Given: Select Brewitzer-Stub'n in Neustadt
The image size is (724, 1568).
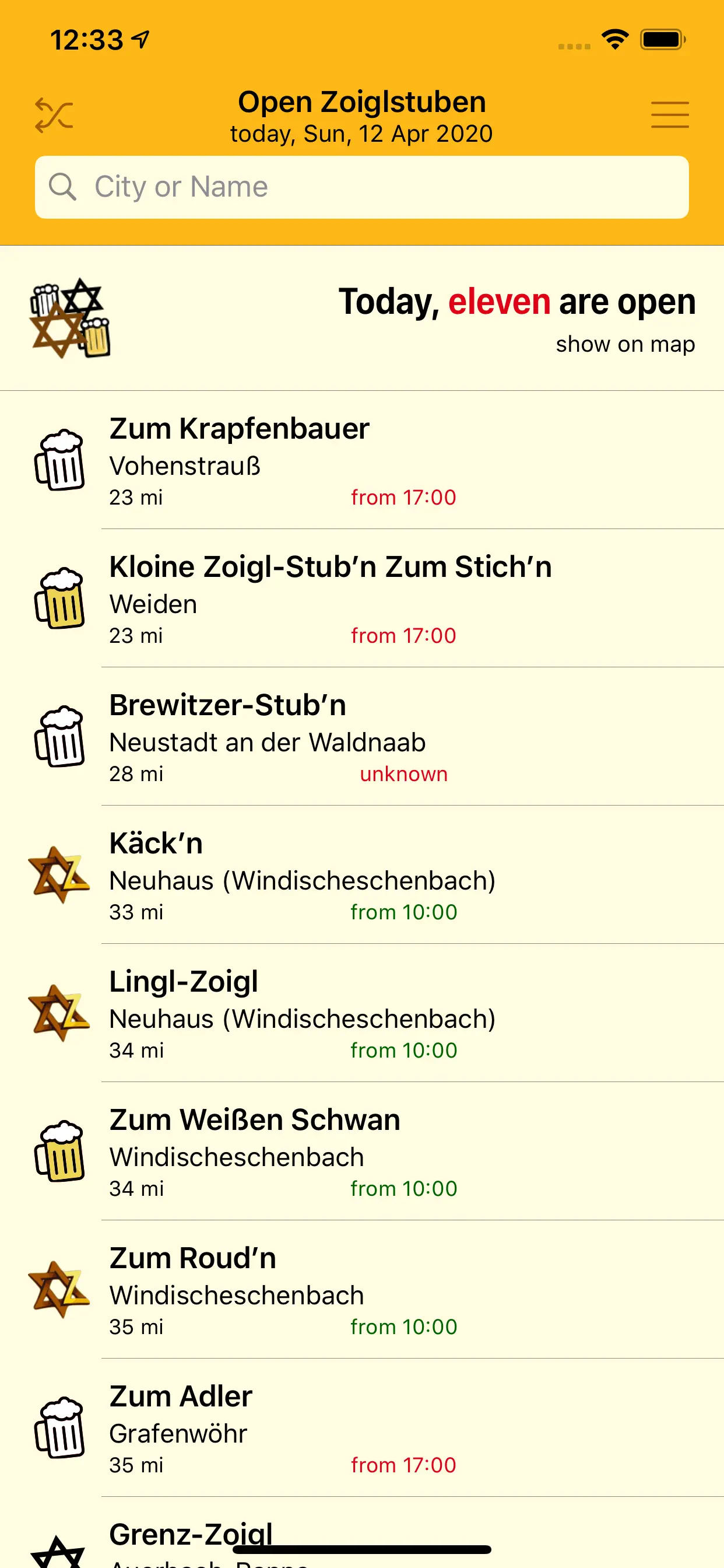Looking at the screenshot, I should tap(362, 737).
